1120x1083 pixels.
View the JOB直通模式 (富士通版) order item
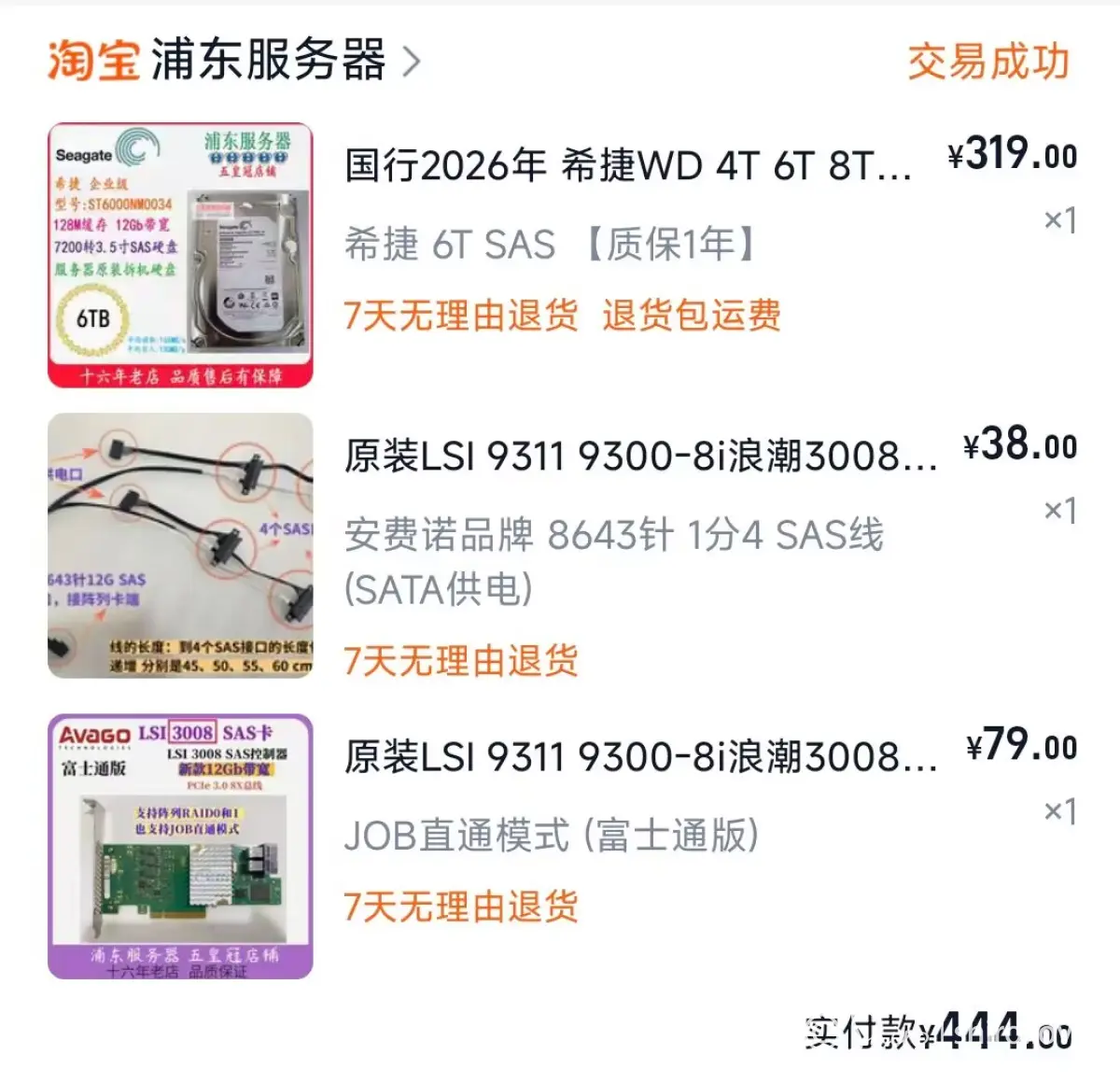pos(640,757)
